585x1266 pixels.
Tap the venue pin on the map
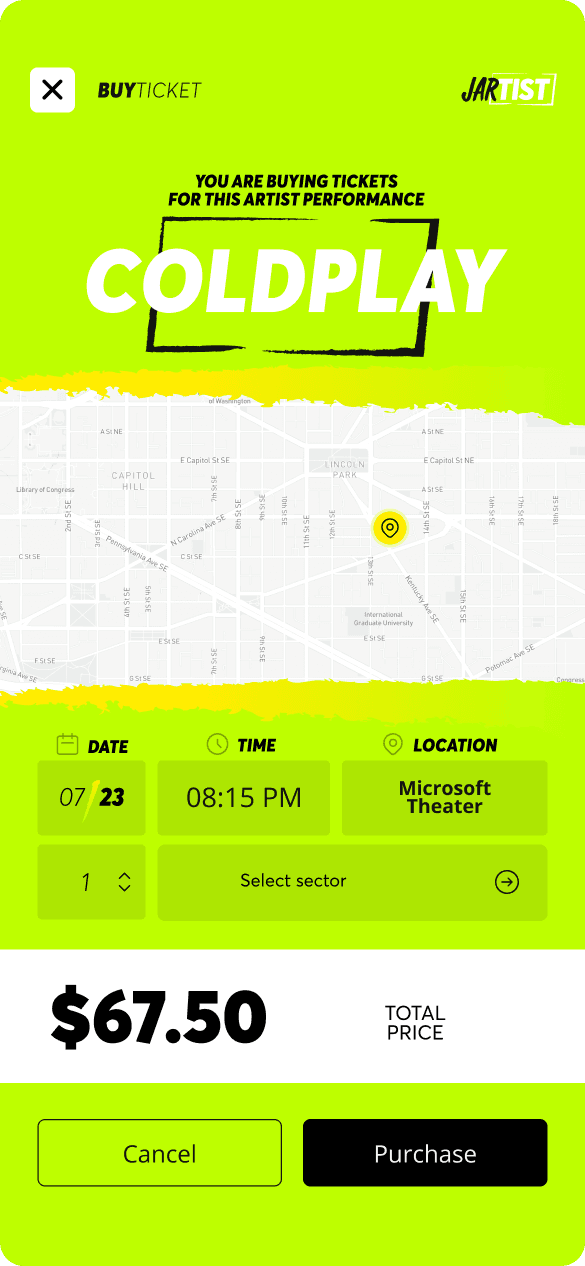point(390,527)
